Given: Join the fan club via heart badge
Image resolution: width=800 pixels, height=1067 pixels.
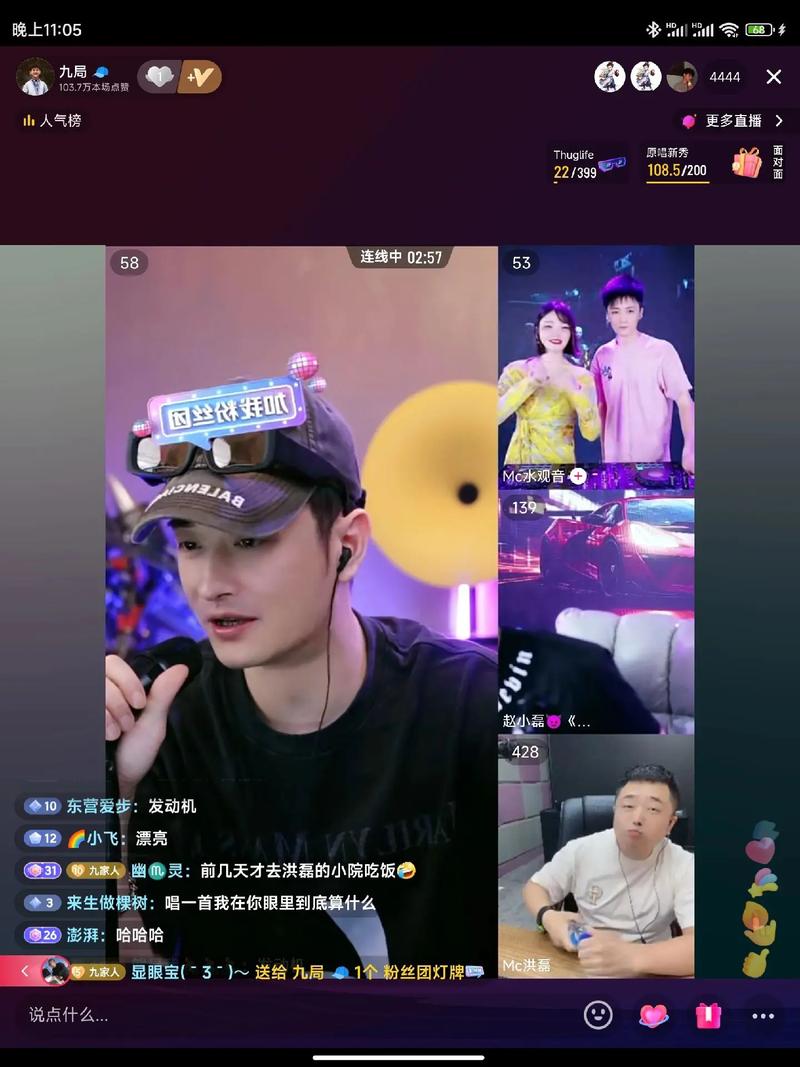Looking at the screenshot, I should (158, 76).
